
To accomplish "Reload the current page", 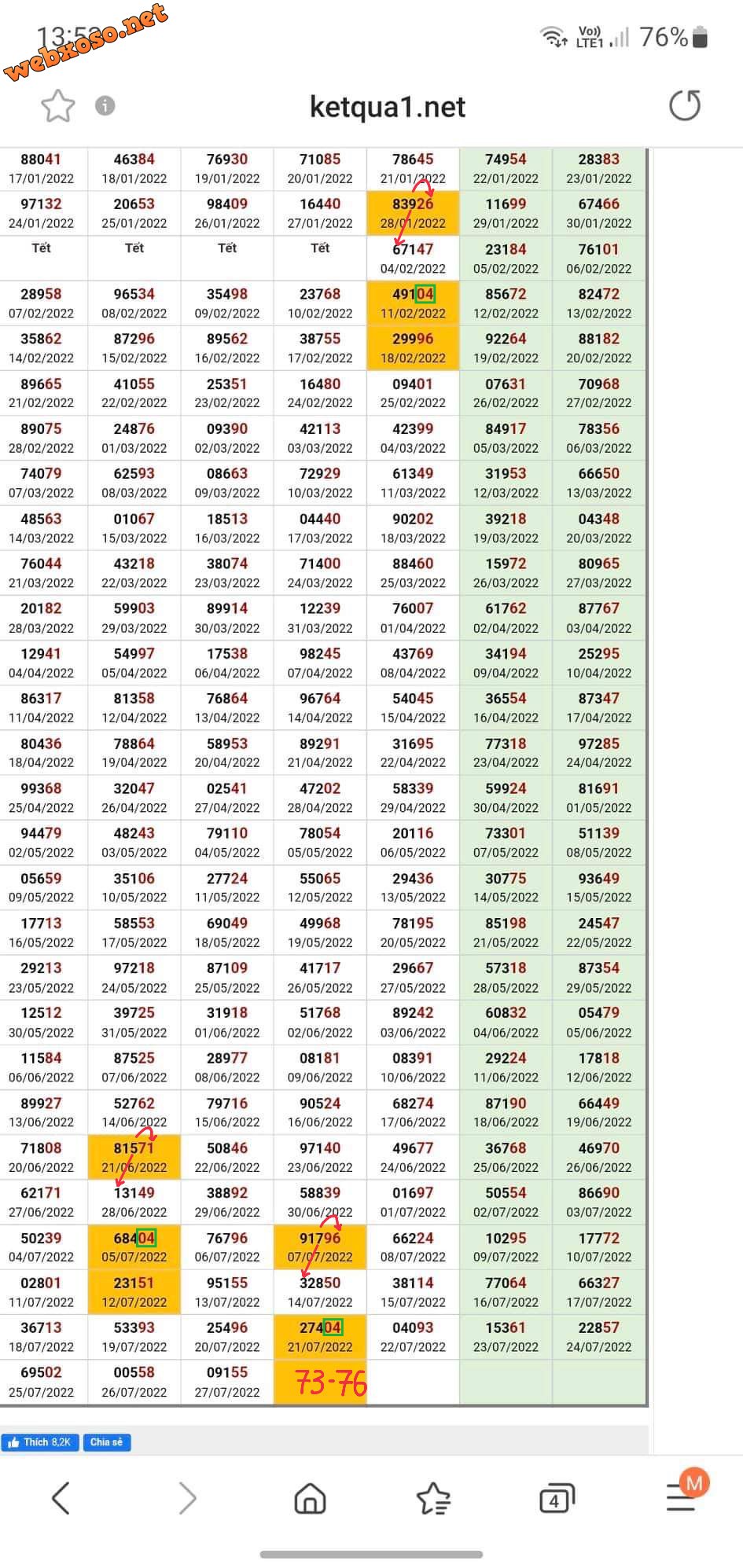I will pyautogui.click(x=684, y=106).
